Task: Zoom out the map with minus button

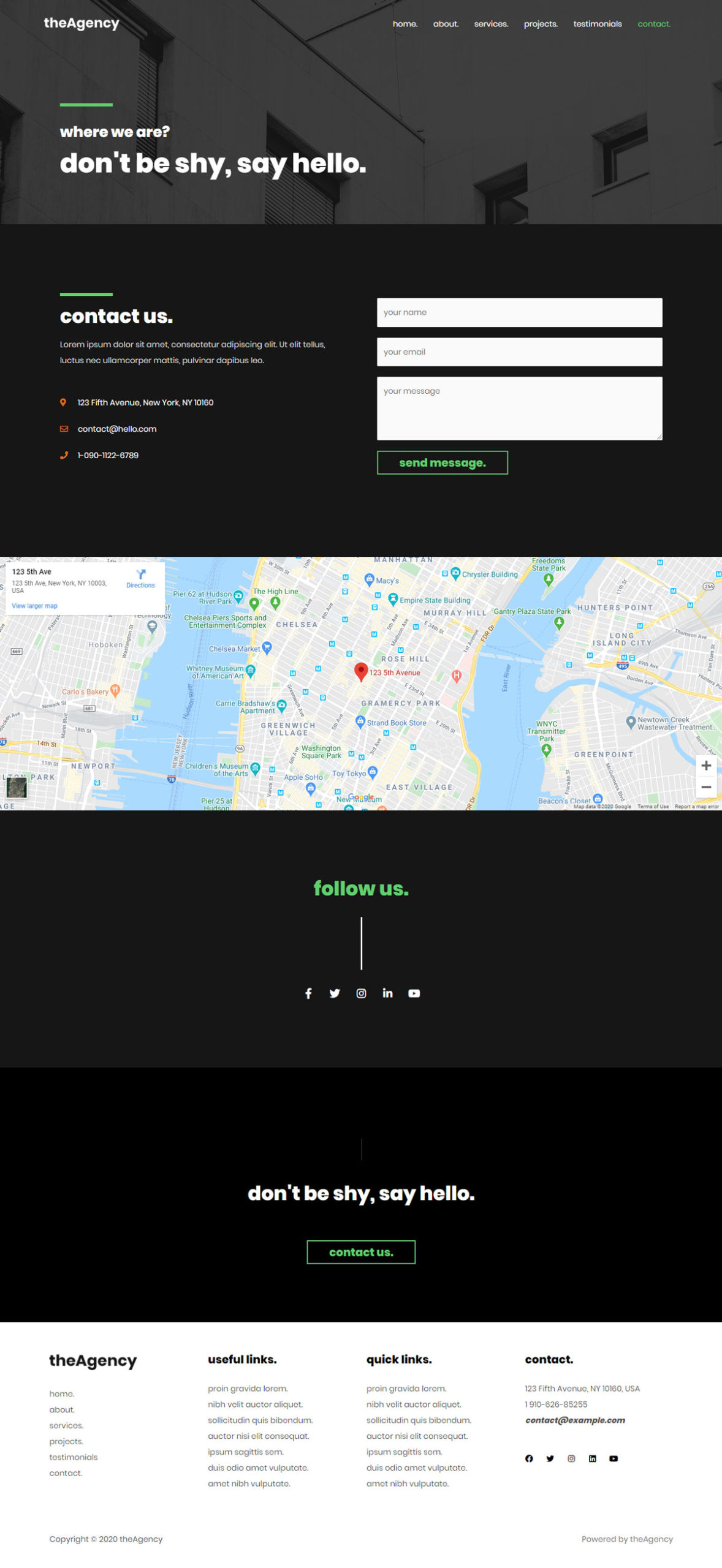Action: pyautogui.click(x=705, y=787)
